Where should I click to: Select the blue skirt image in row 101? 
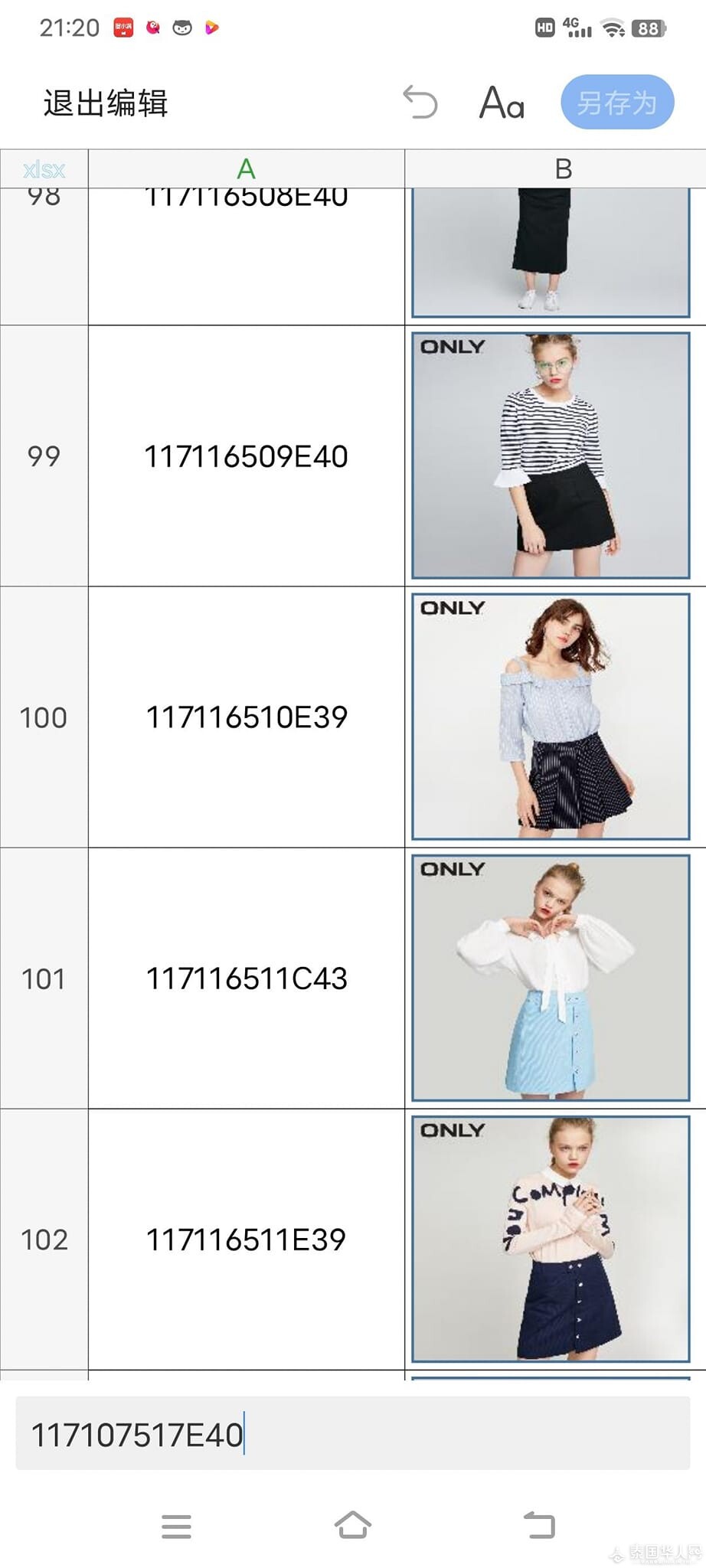(x=551, y=978)
